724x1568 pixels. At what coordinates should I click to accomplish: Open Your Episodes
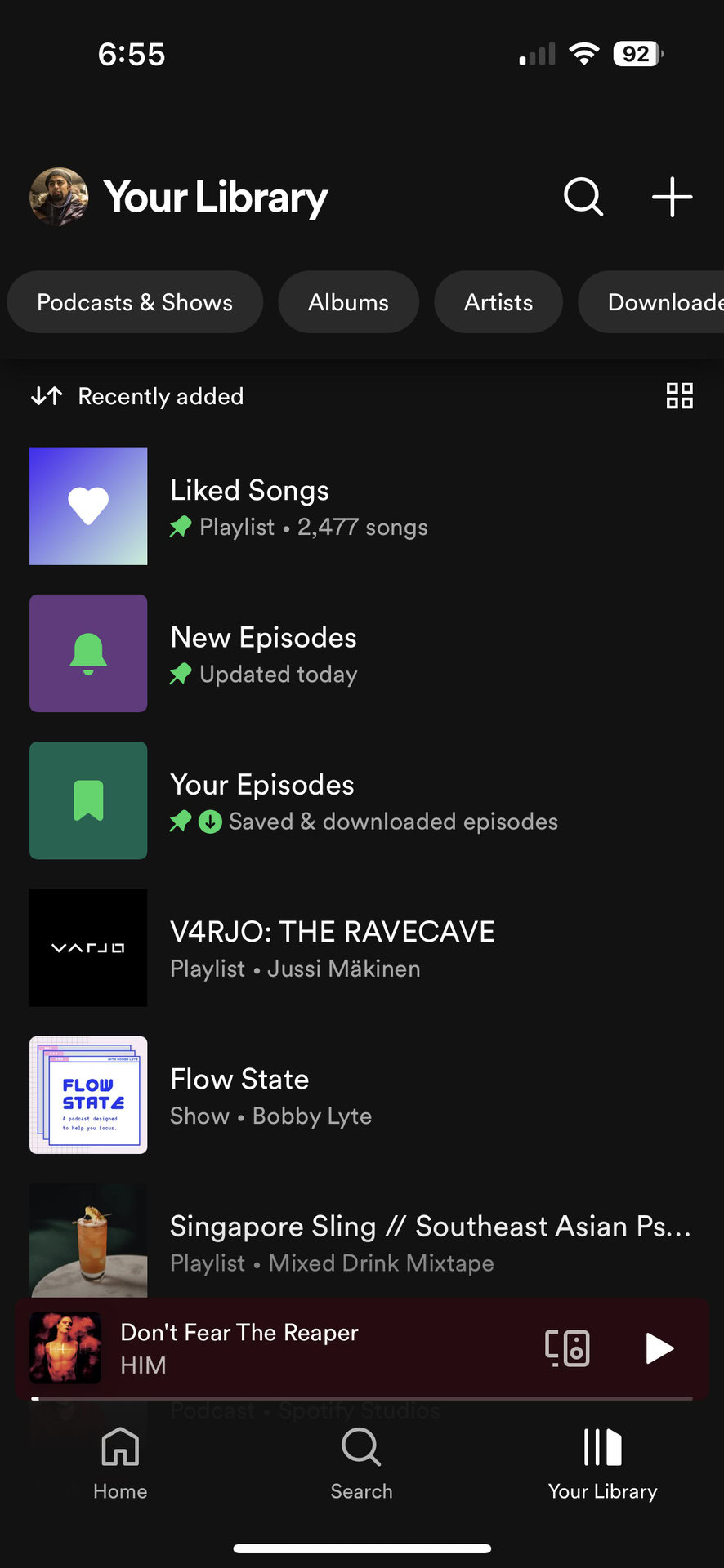[x=262, y=800]
